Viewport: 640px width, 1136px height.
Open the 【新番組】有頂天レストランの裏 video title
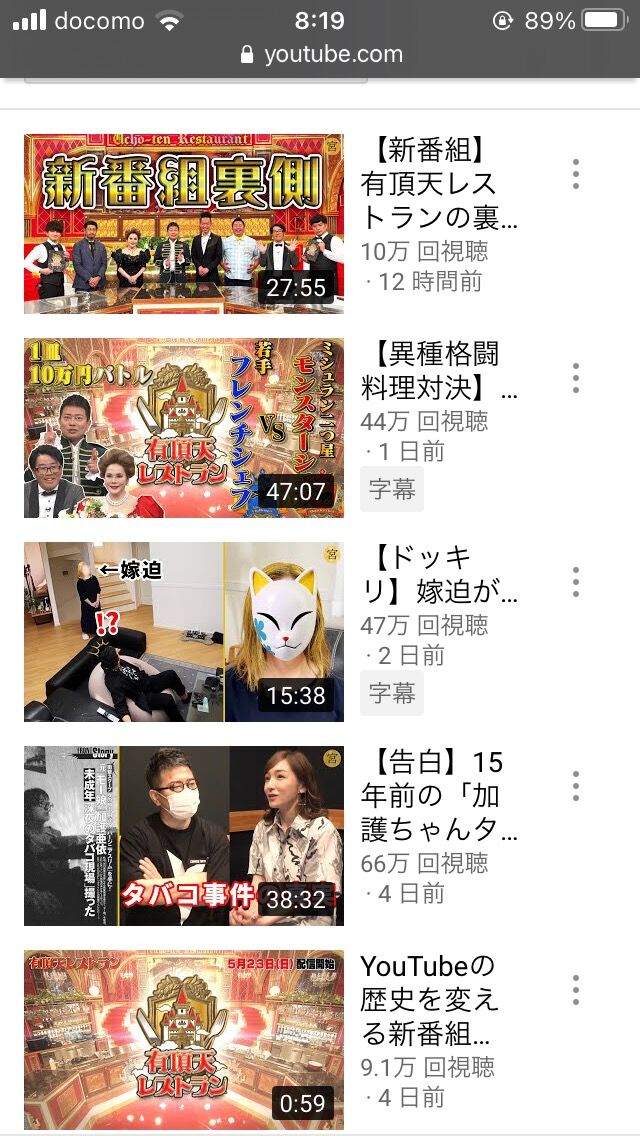(440, 183)
